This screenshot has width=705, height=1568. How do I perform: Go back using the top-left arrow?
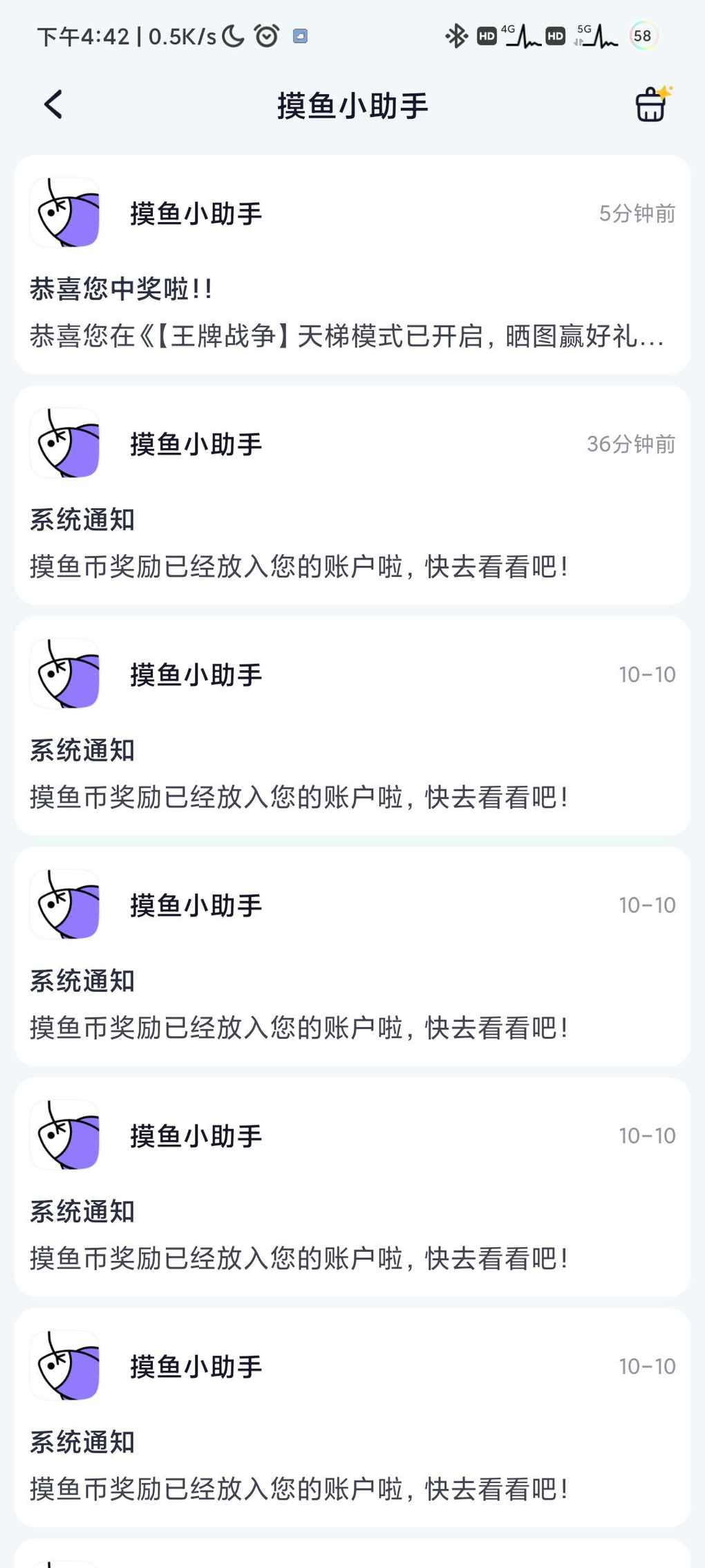click(x=53, y=105)
